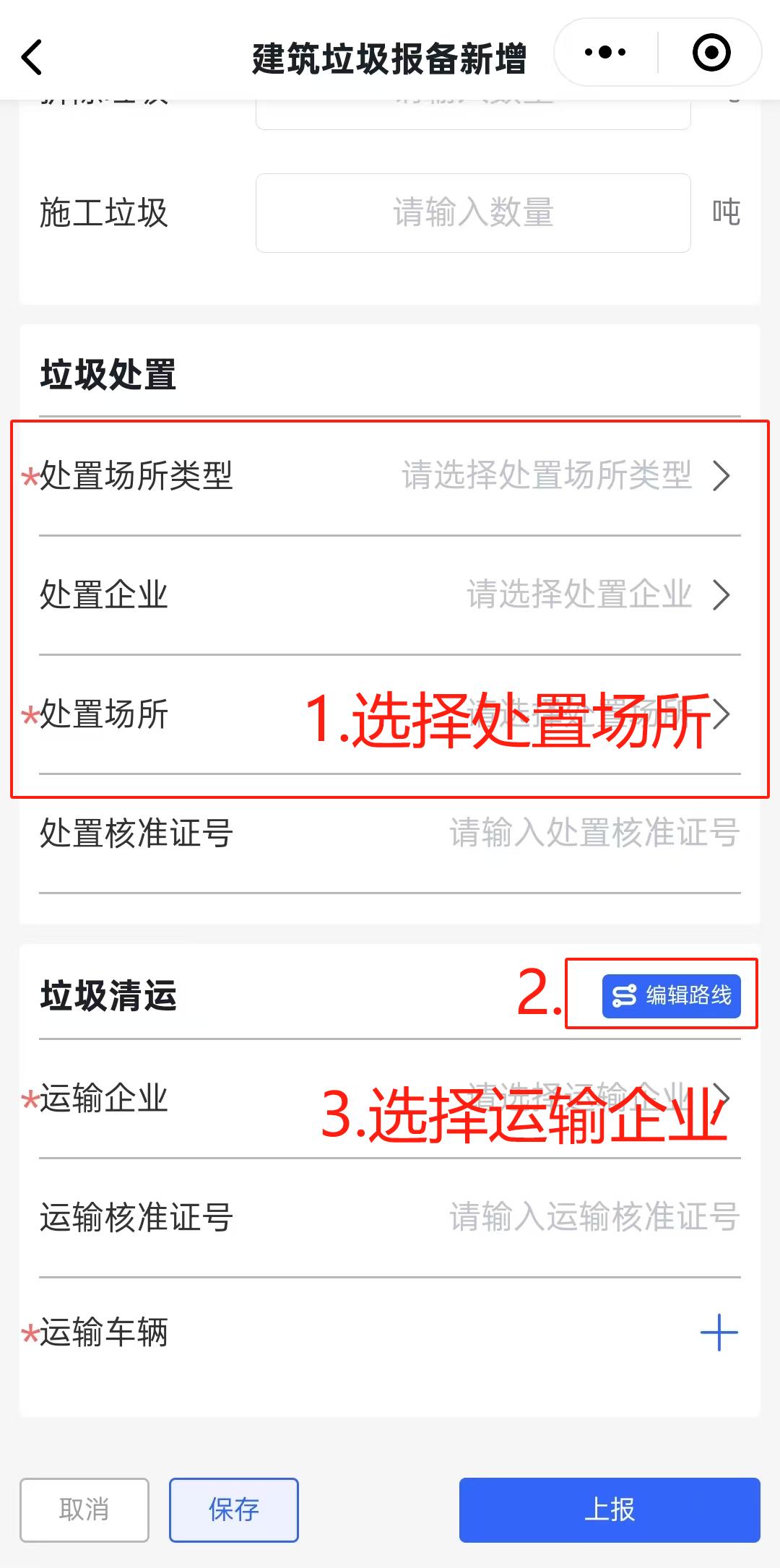Tap the 编辑路线 button
The width and height of the screenshot is (780, 1568).
click(671, 995)
